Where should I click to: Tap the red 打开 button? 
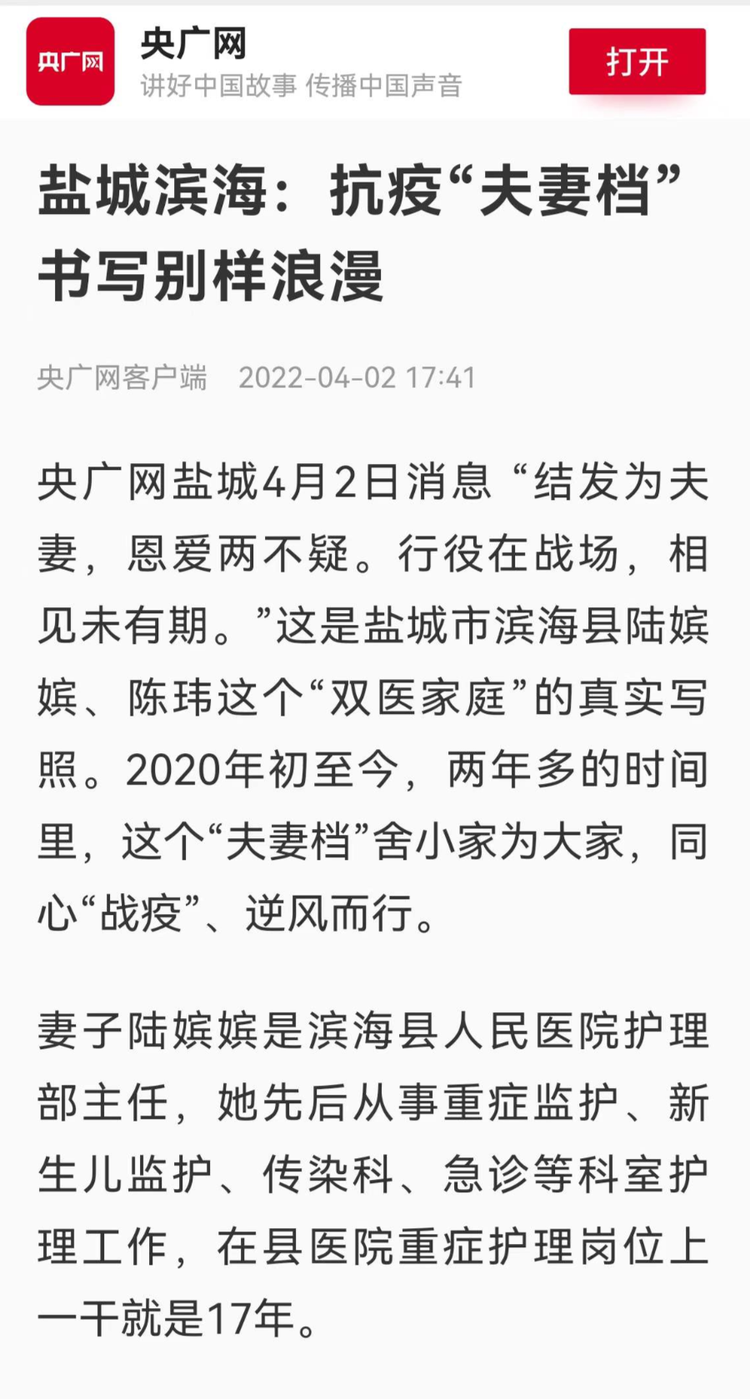coord(637,61)
